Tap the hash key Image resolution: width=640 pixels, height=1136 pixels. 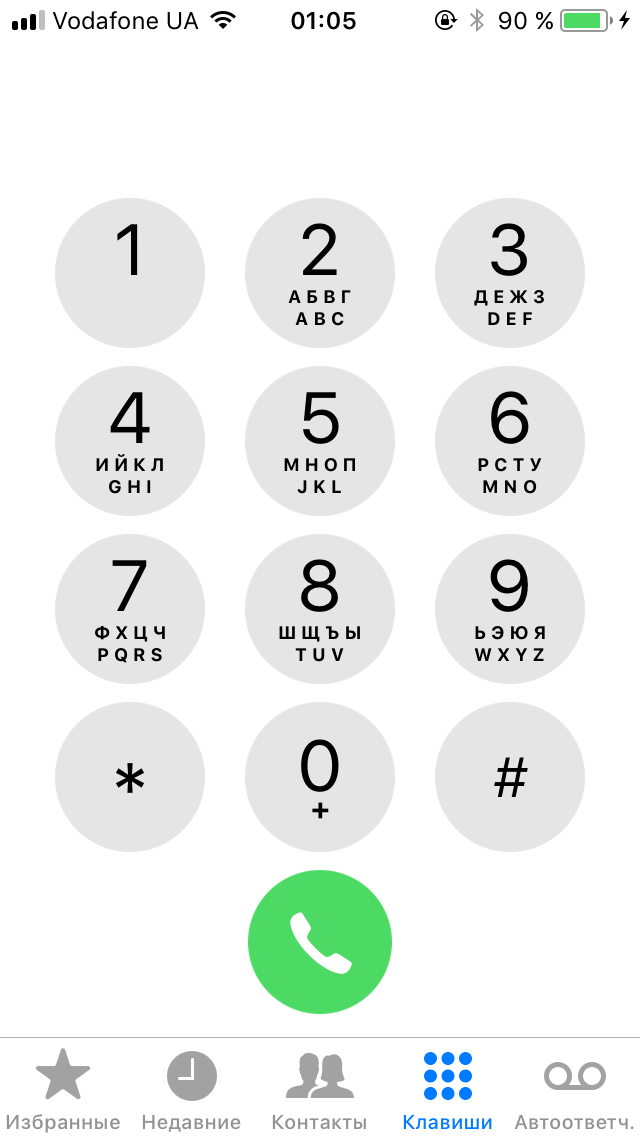[510, 777]
